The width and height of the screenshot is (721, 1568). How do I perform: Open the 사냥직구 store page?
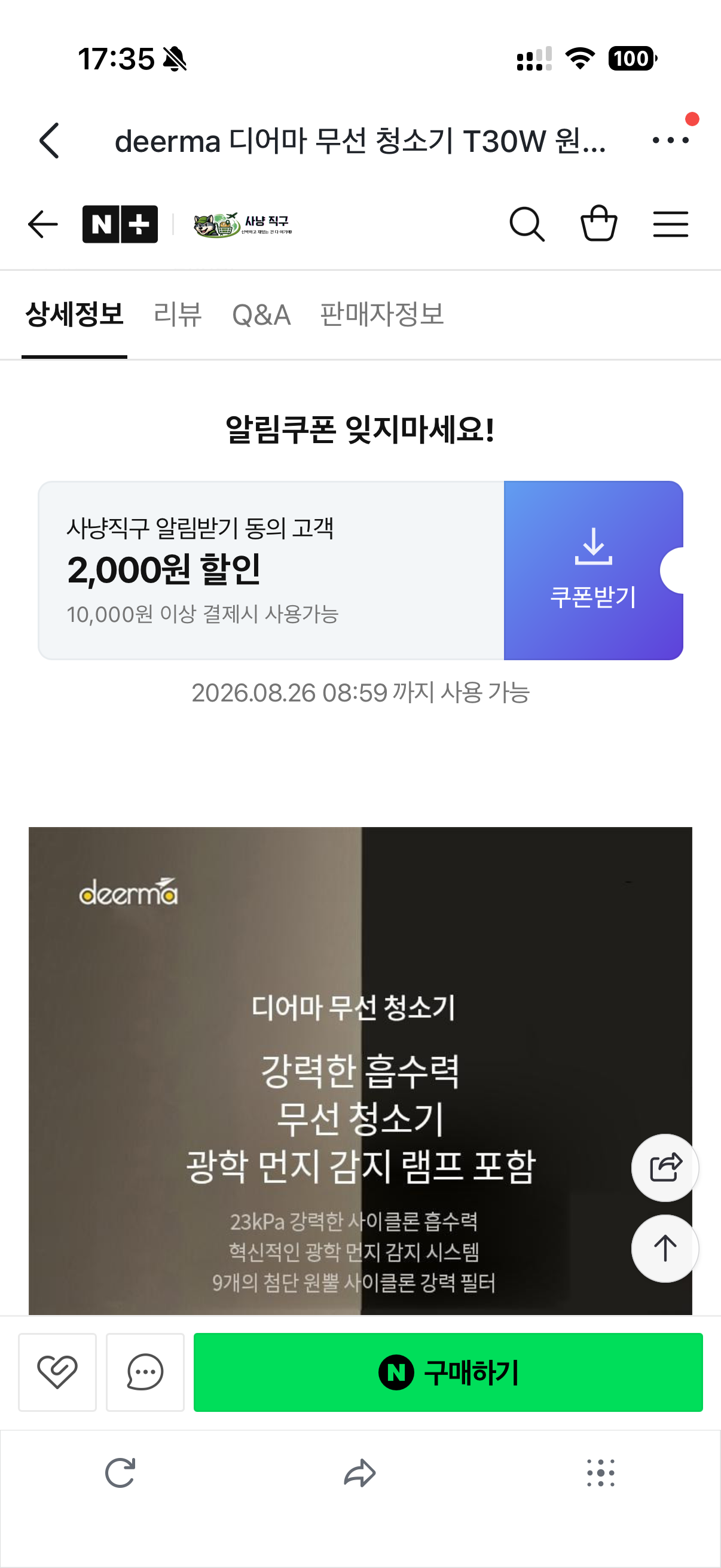(242, 225)
